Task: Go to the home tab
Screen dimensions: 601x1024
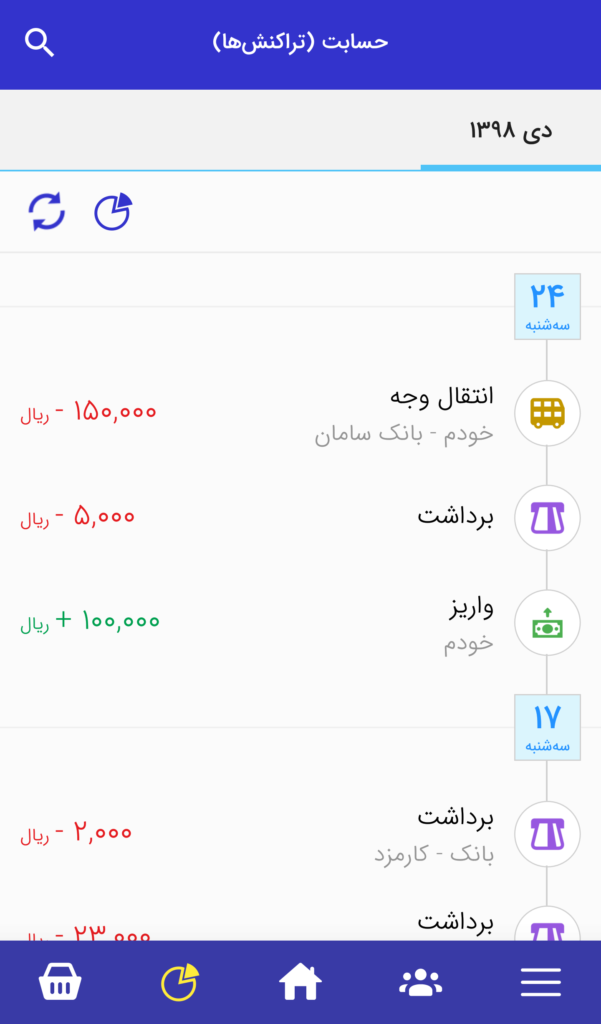Action: pos(300,983)
